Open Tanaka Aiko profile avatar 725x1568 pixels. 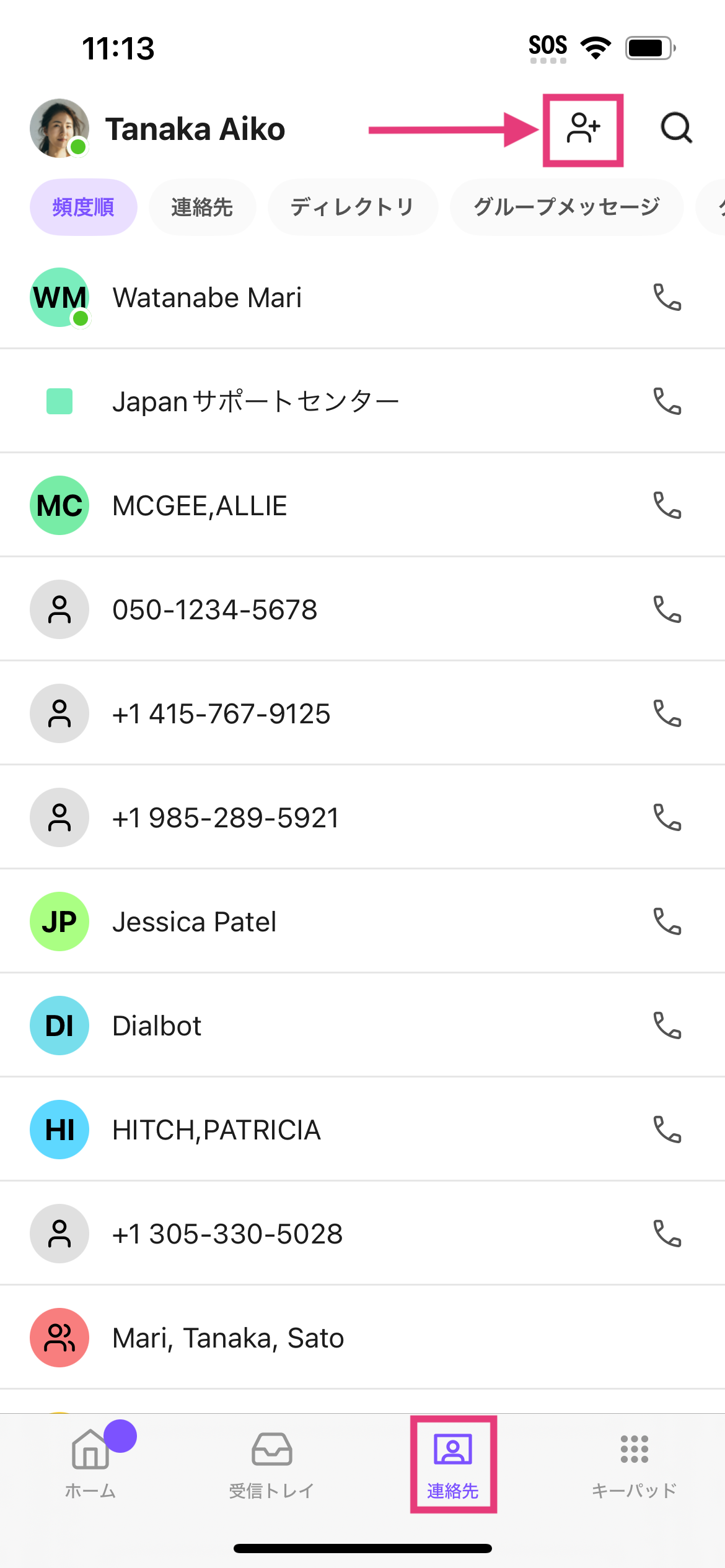(59, 129)
